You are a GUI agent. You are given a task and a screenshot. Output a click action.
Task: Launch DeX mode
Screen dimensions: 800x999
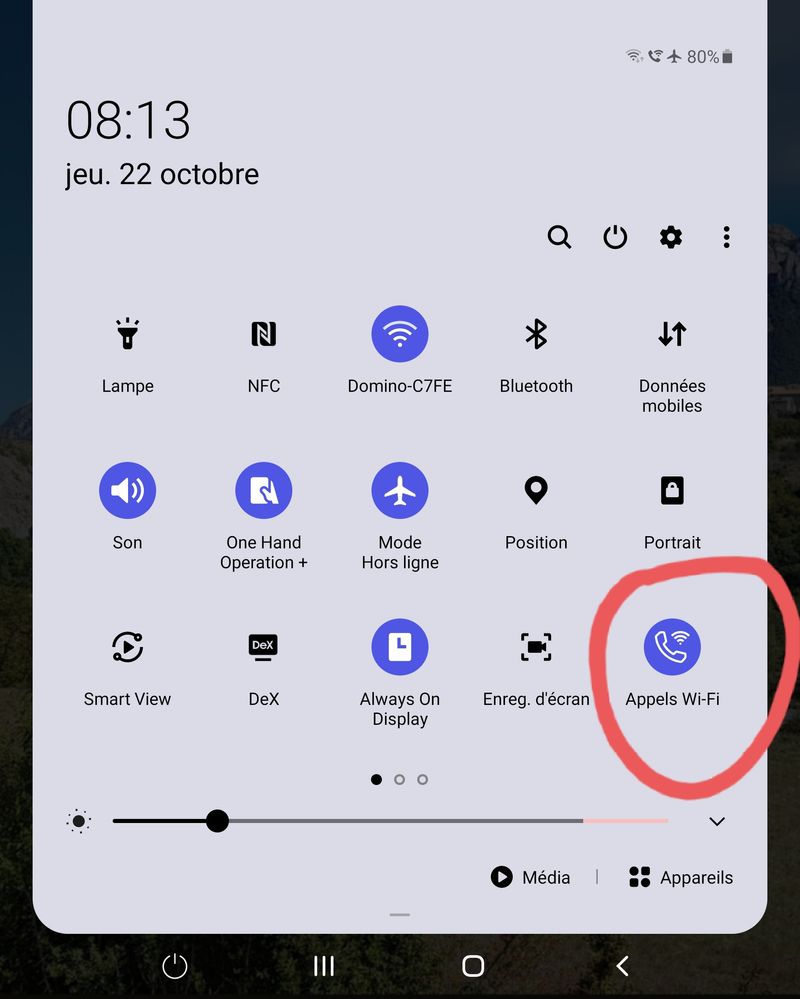click(264, 647)
